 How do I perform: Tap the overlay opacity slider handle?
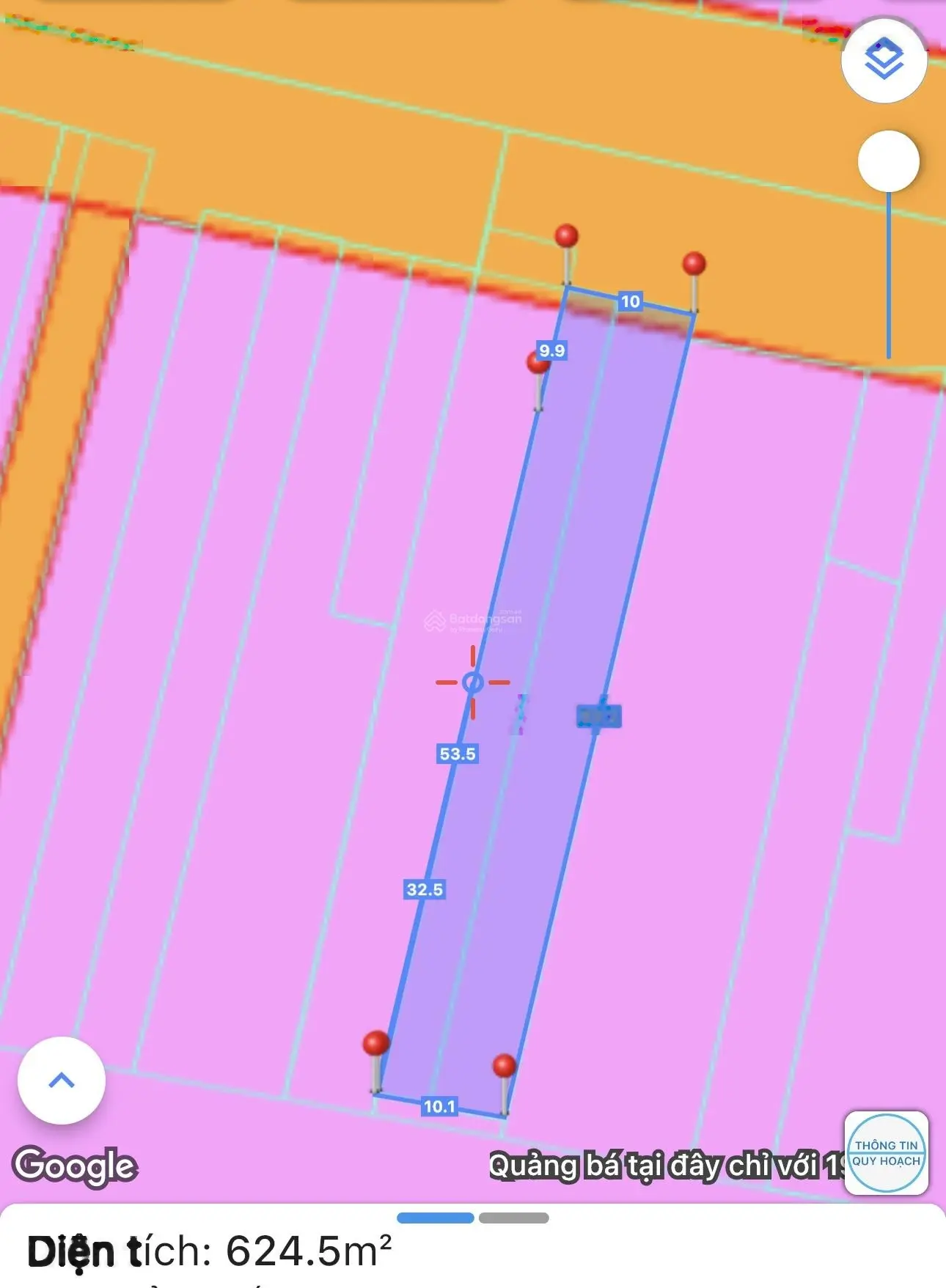pos(888,161)
